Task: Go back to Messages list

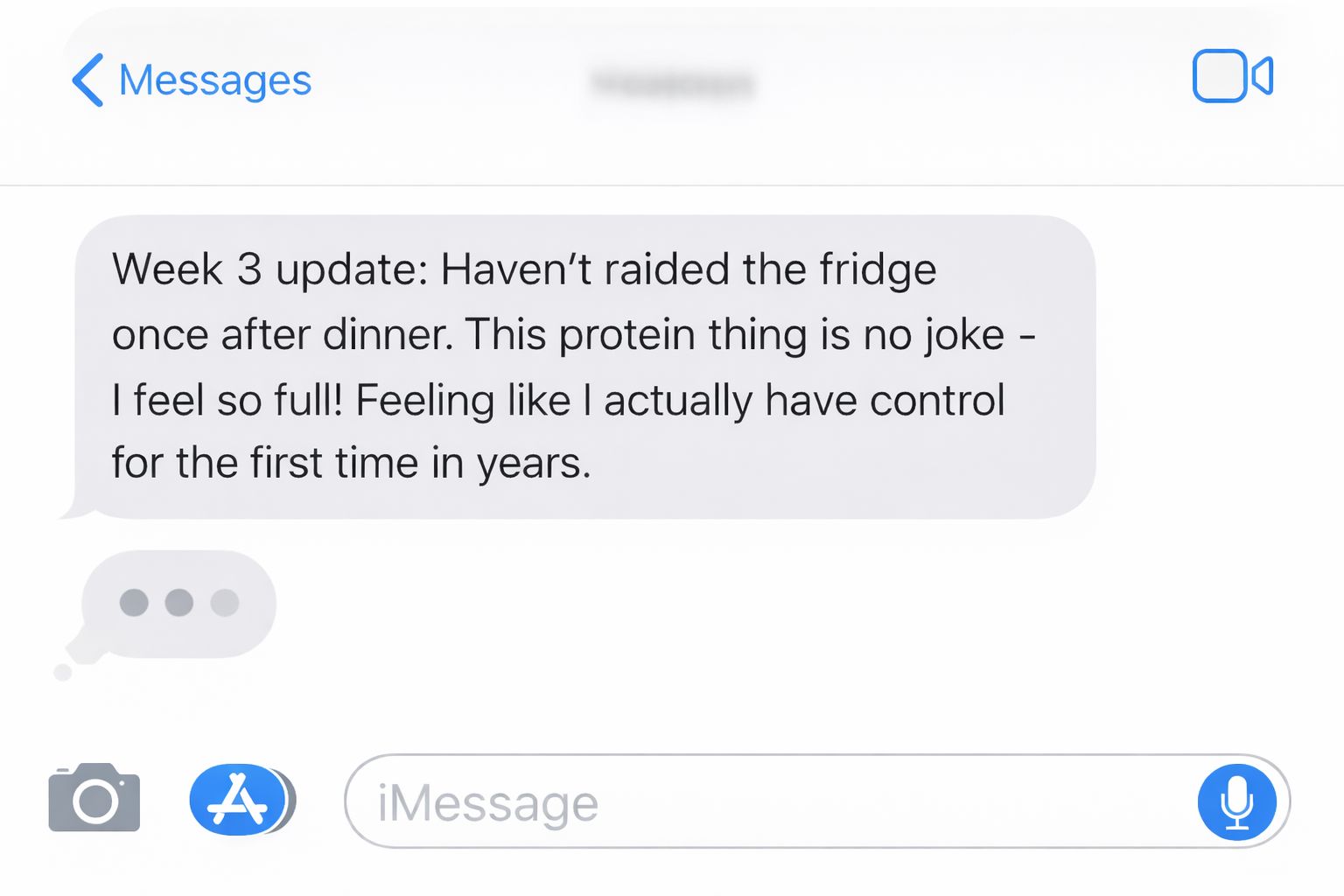Action: [x=192, y=80]
